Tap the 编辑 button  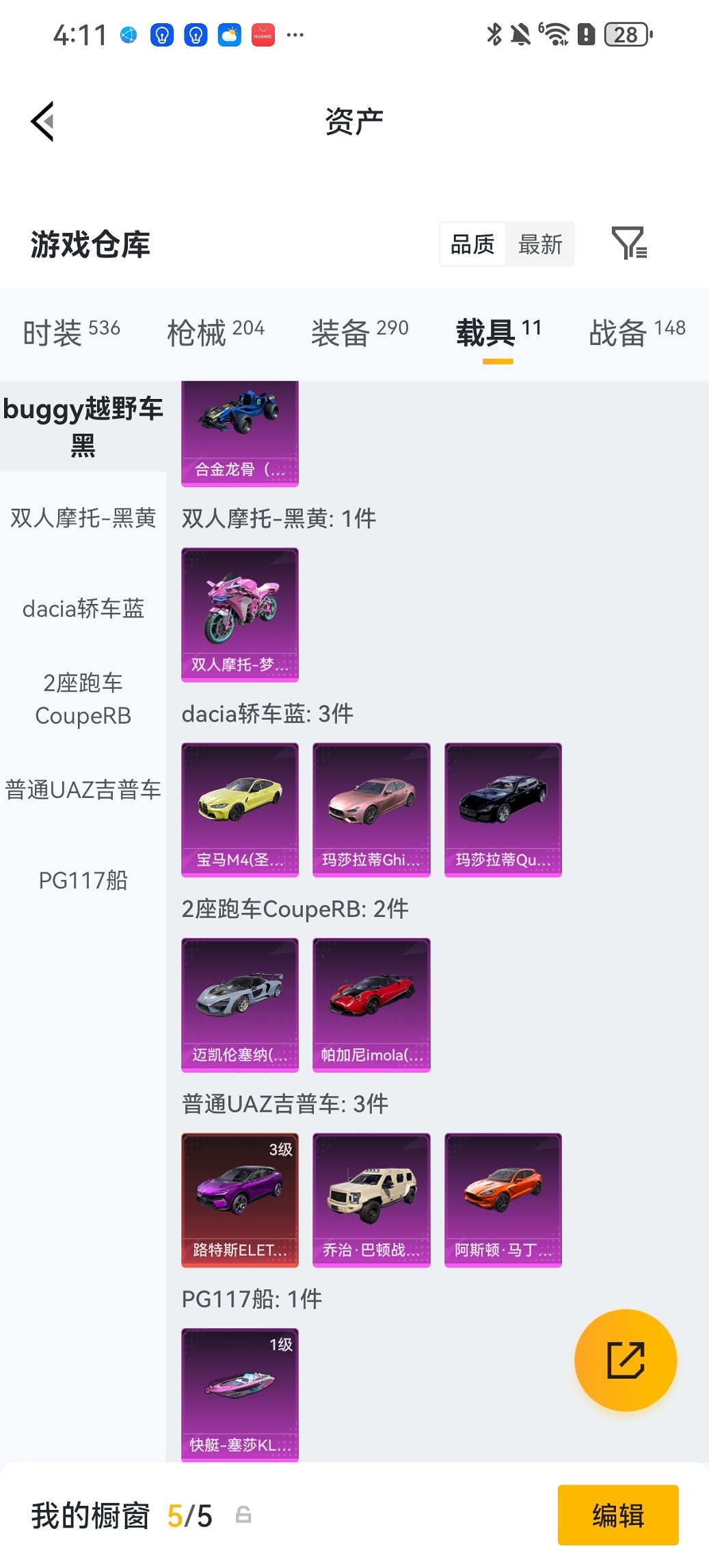tap(617, 1515)
